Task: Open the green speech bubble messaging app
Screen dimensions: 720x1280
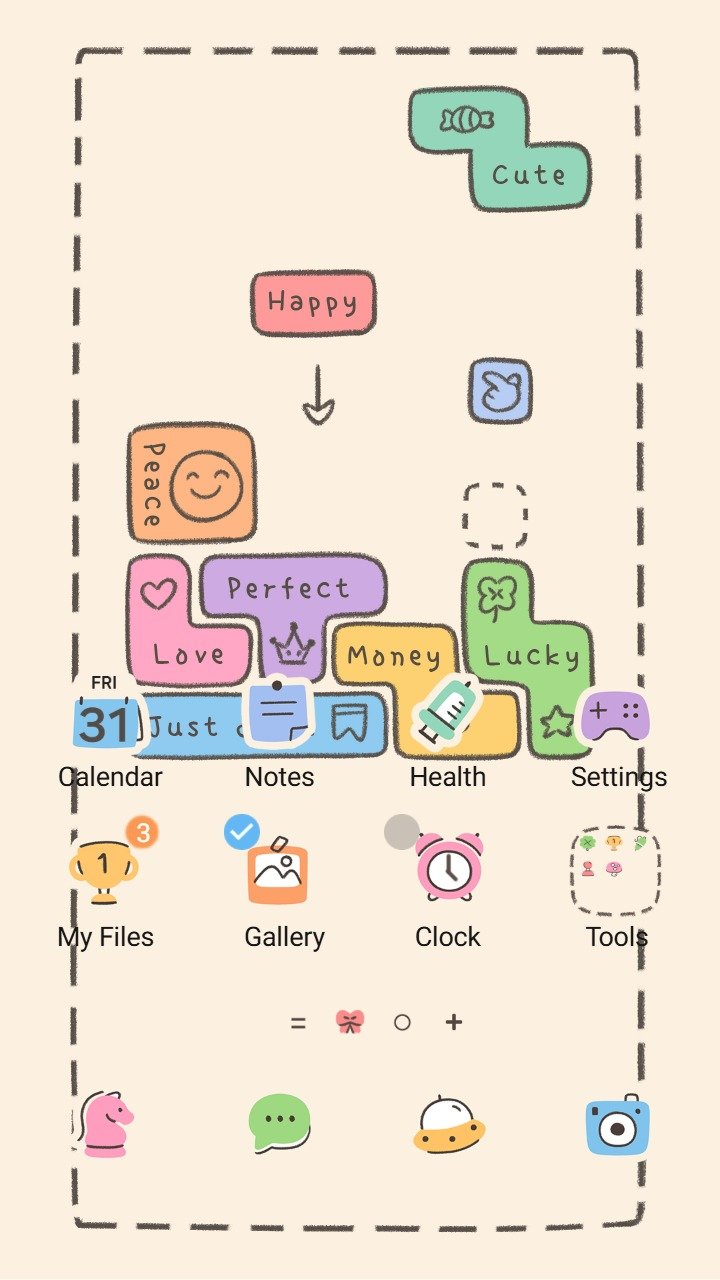Action: click(x=280, y=1123)
